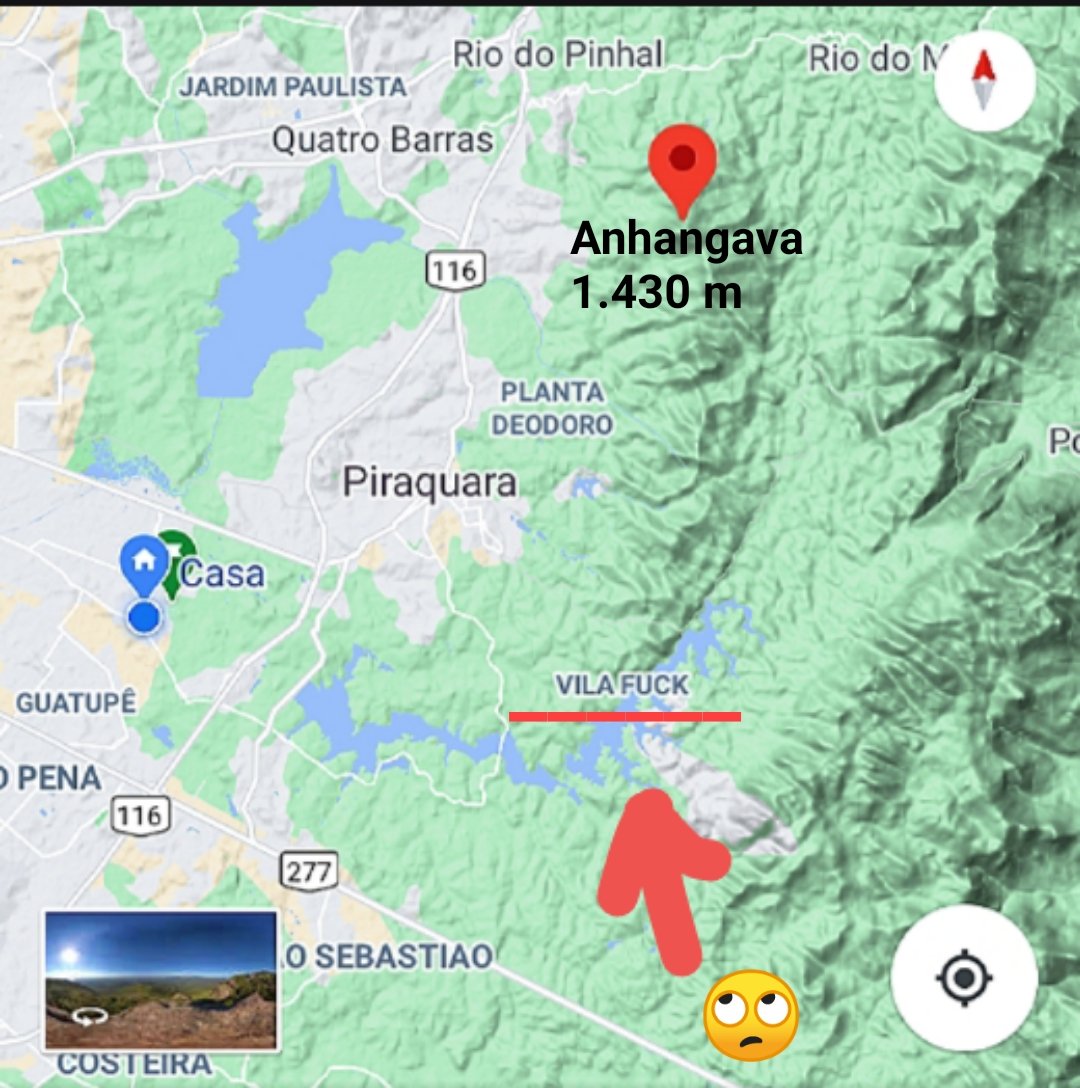Open the Street View photo thumbnail
This screenshot has height=1088, width=1080.
click(x=161, y=979)
